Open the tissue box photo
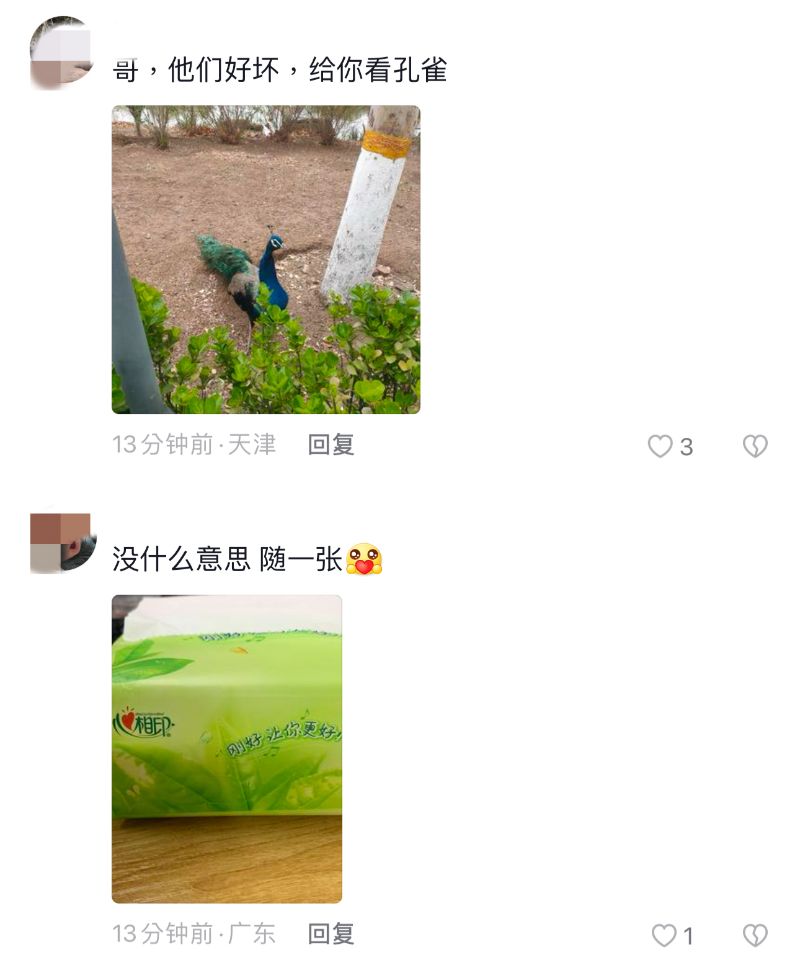The image size is (800, 968). tap(227, 748)
